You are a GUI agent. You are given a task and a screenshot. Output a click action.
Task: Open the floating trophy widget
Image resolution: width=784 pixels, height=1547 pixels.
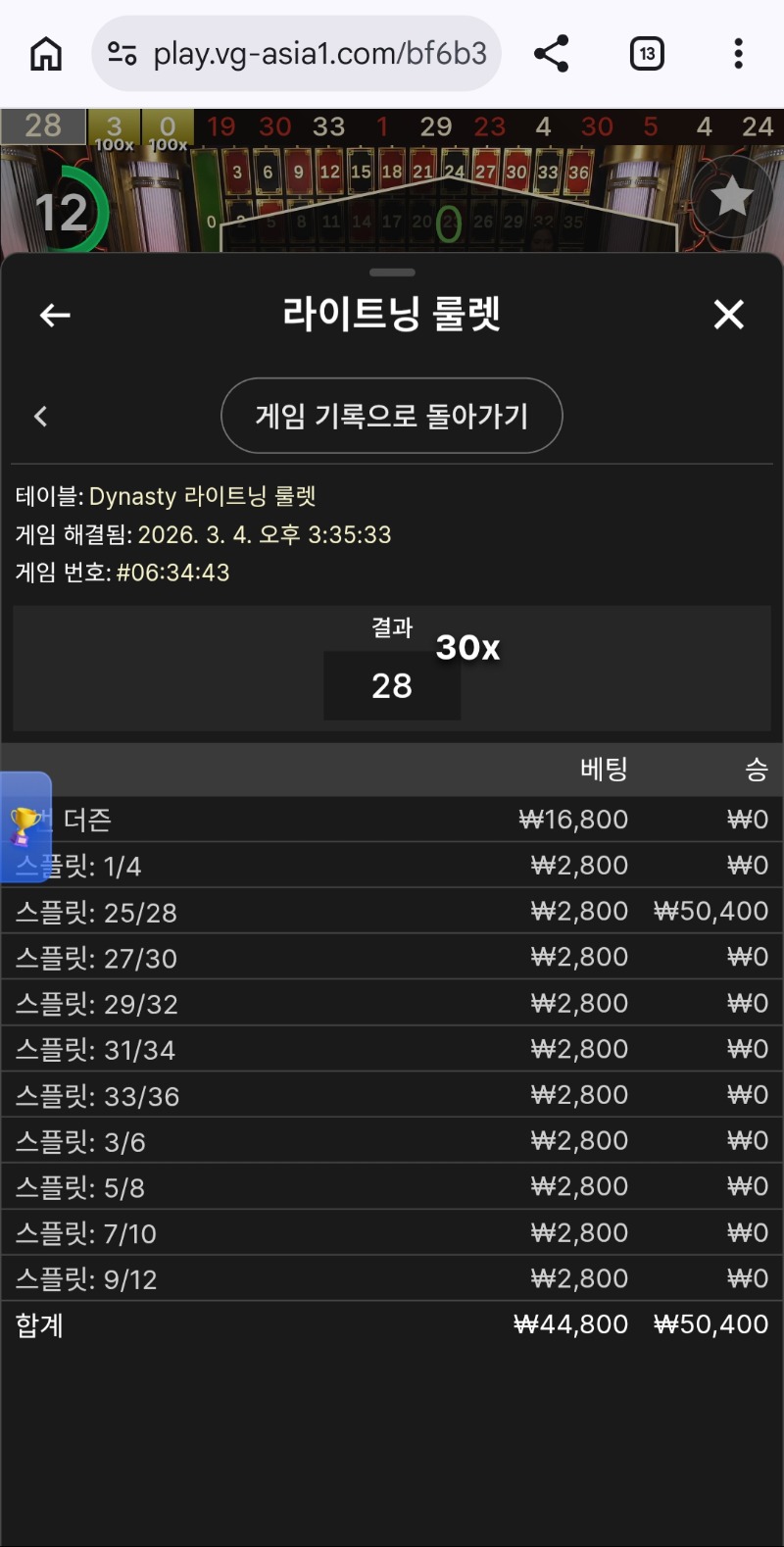[25, 826]
